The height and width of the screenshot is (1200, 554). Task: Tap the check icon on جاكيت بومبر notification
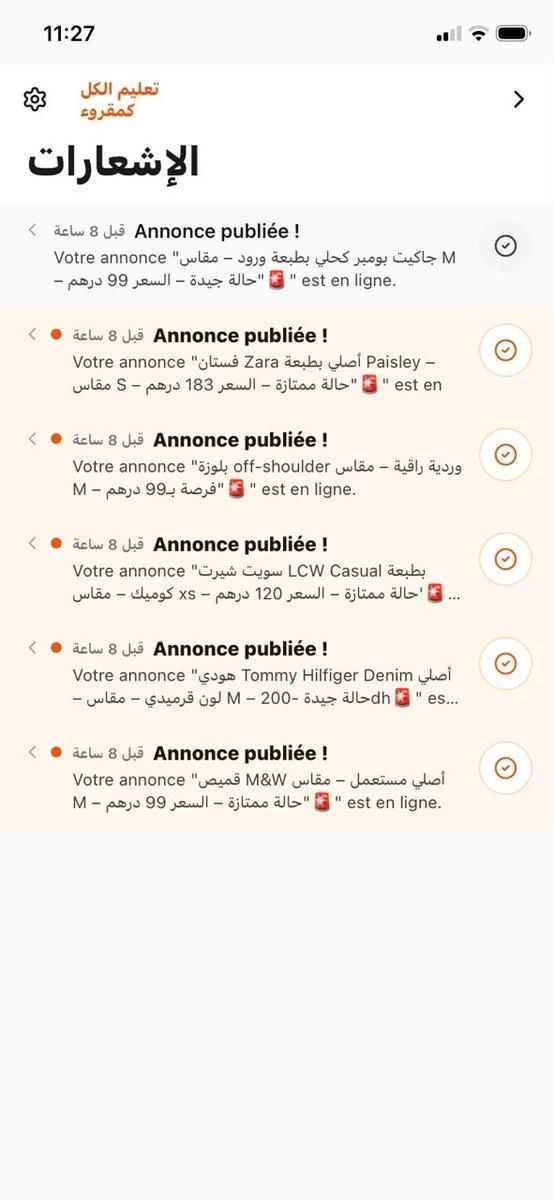pyautogui.click(x=506, y=246)
